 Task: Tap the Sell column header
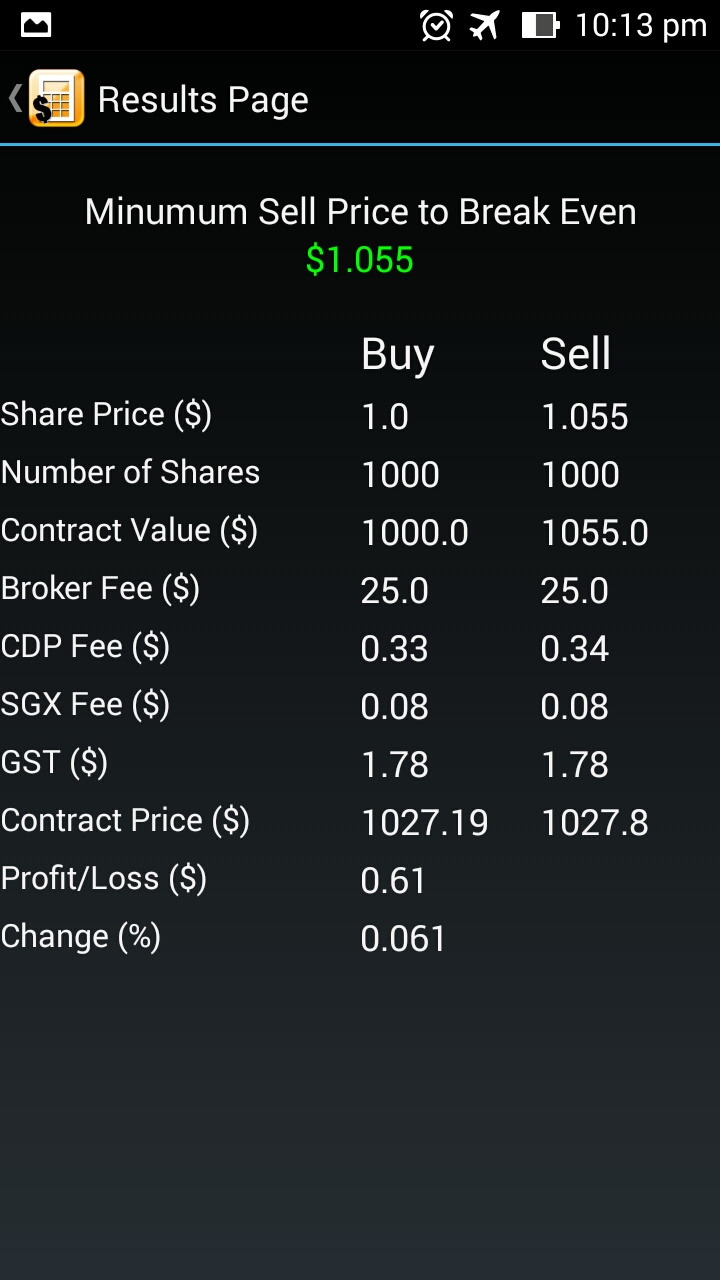click(x=575, y=353)
